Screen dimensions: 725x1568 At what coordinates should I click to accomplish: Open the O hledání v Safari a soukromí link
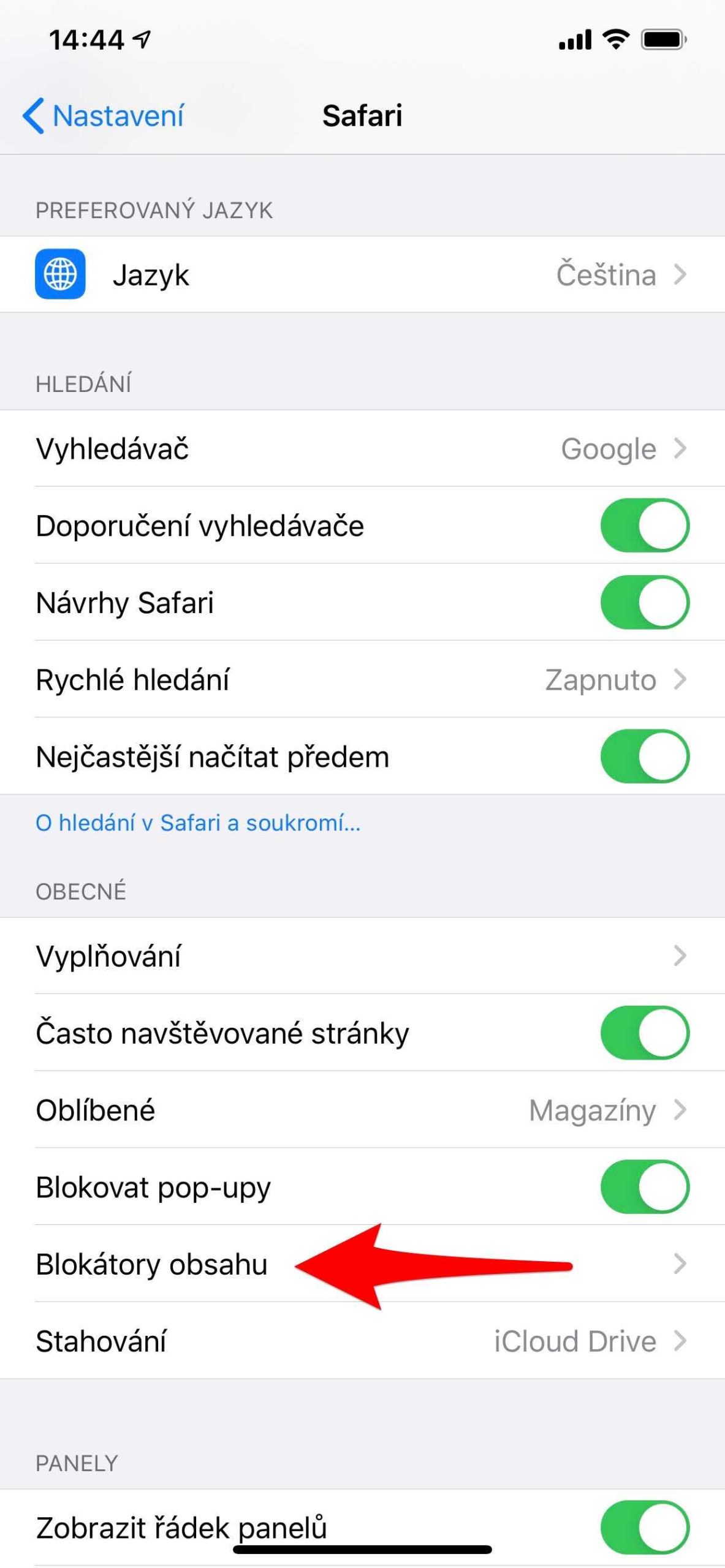tap(197, 823)
